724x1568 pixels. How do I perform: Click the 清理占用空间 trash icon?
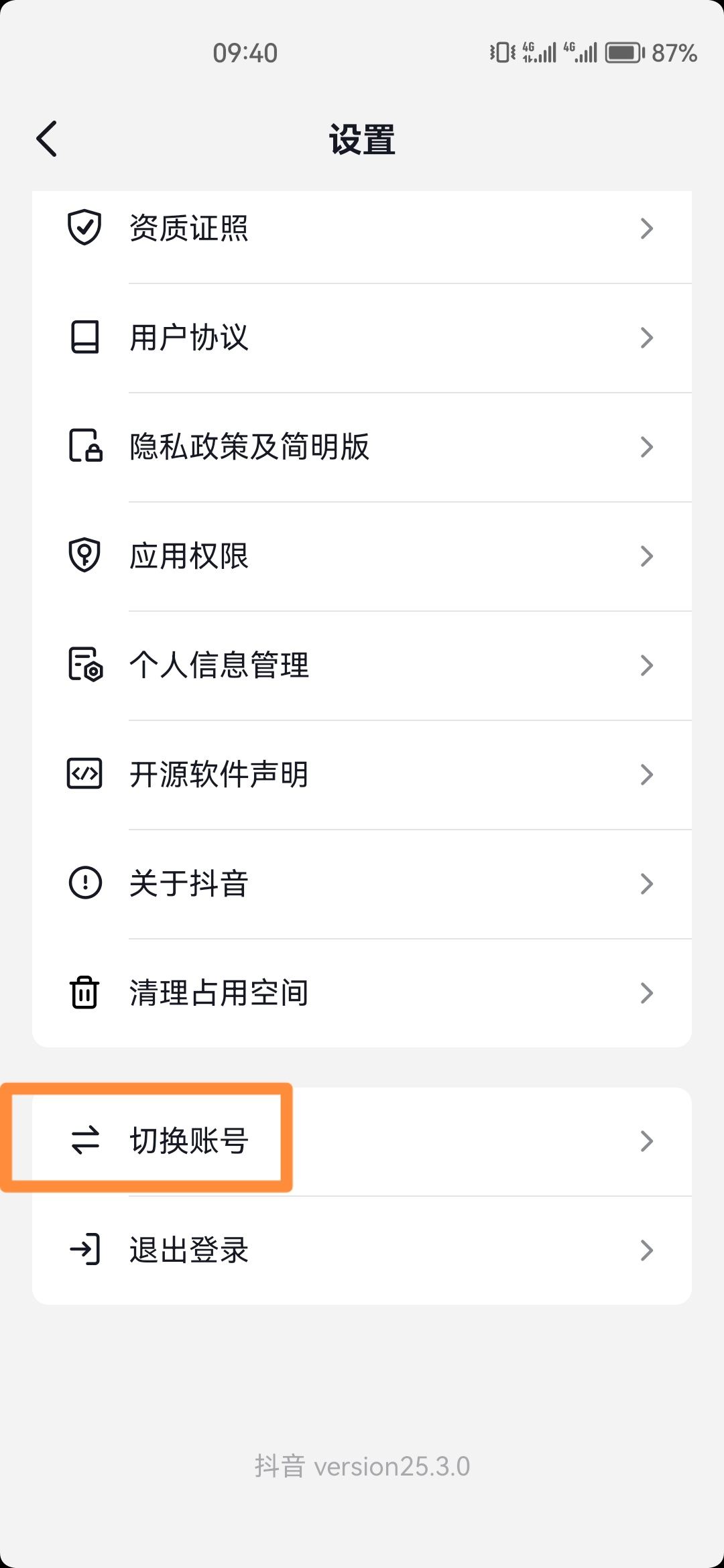click(84, 993)
